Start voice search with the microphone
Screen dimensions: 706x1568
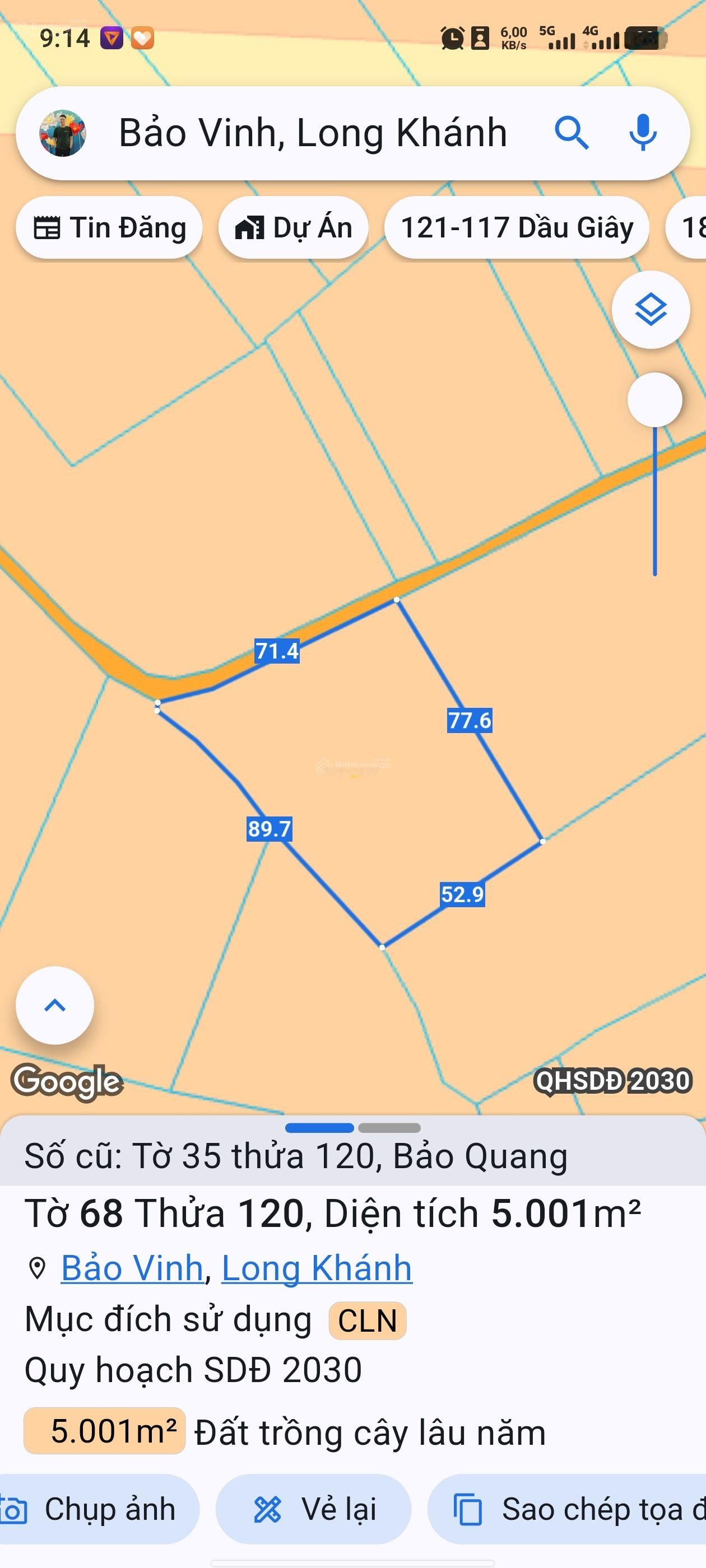tap(643, 133)
